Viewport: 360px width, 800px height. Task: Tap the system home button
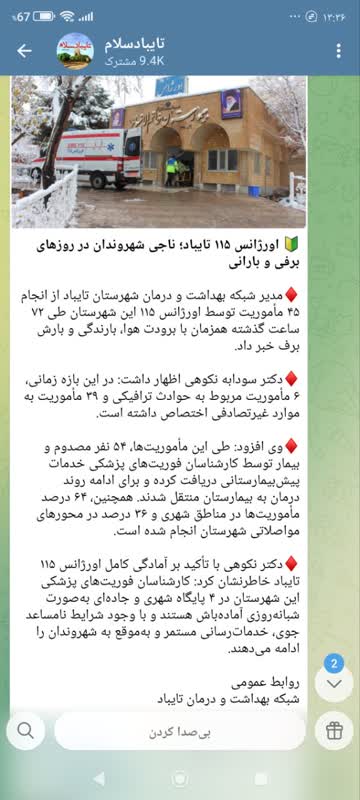[180, 779]
